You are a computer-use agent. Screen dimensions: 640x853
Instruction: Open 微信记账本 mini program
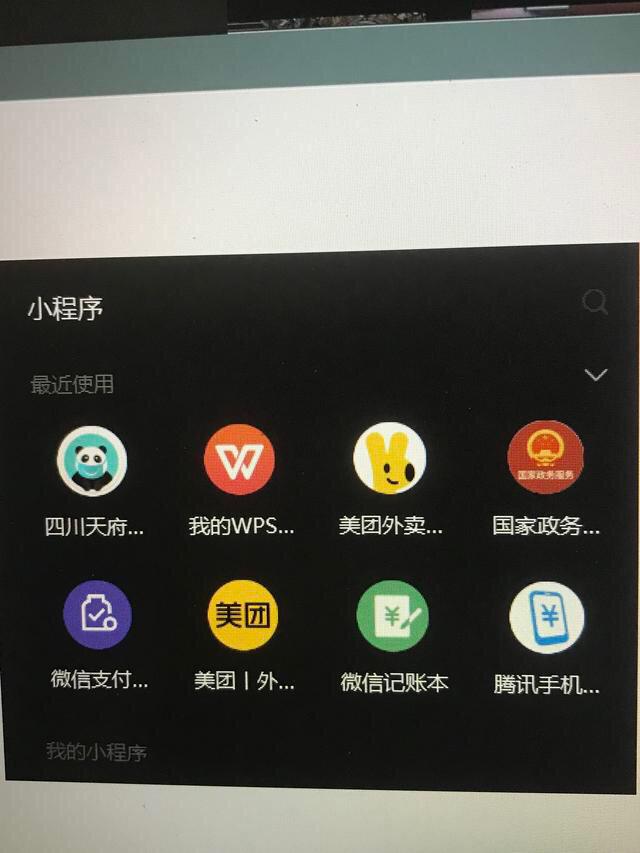click(392, 616)
